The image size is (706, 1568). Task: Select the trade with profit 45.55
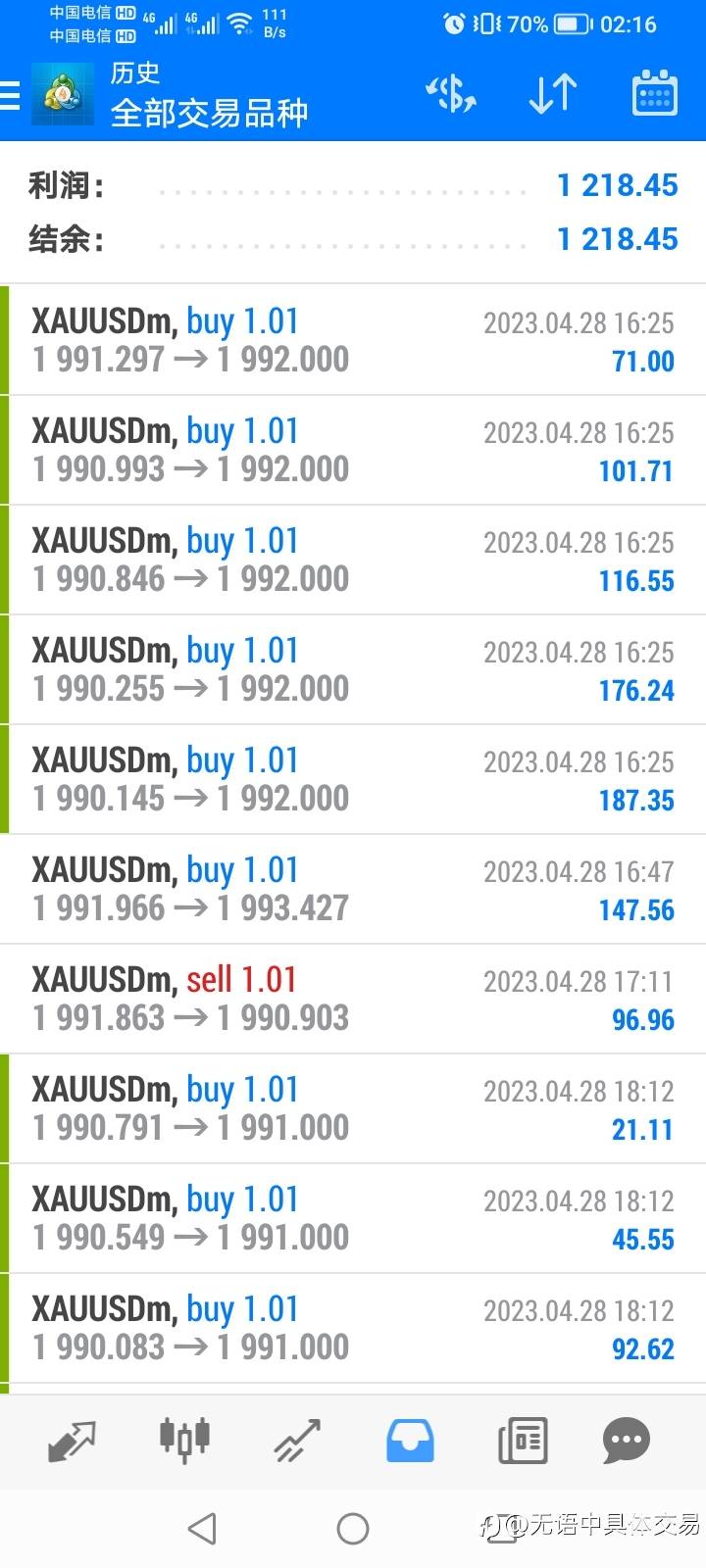tap(353, 1218)
